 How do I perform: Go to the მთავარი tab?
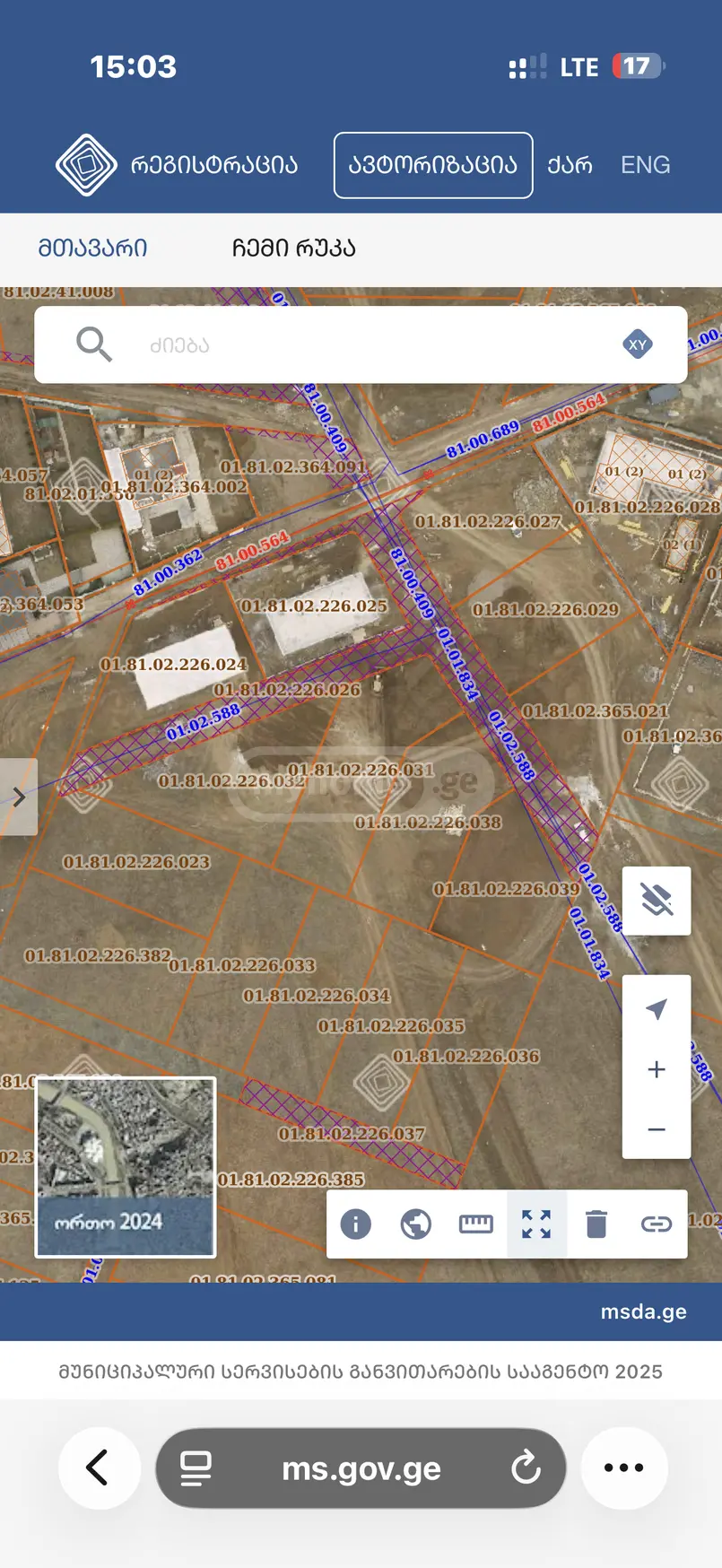(92, 248)
